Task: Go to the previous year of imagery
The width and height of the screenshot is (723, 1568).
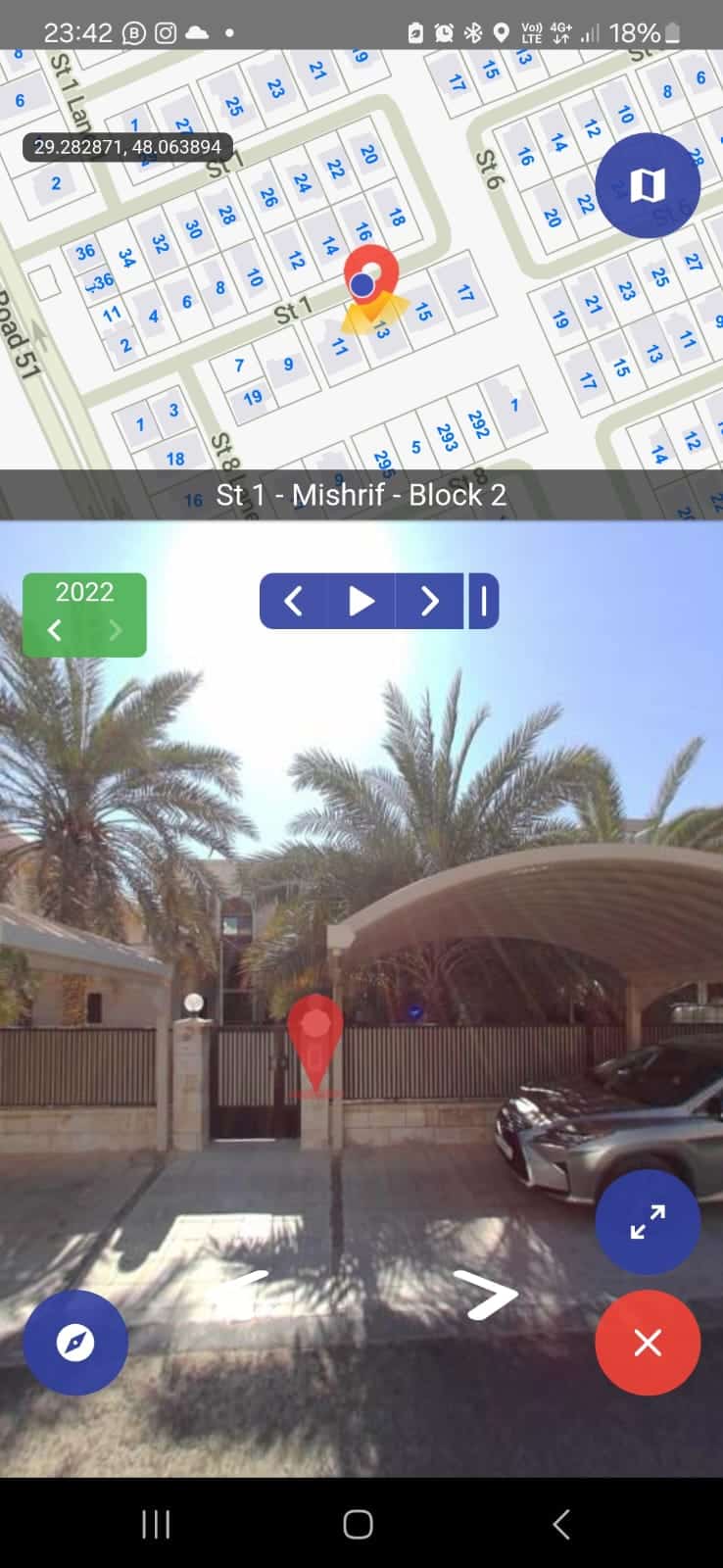Action: point(55,630)
